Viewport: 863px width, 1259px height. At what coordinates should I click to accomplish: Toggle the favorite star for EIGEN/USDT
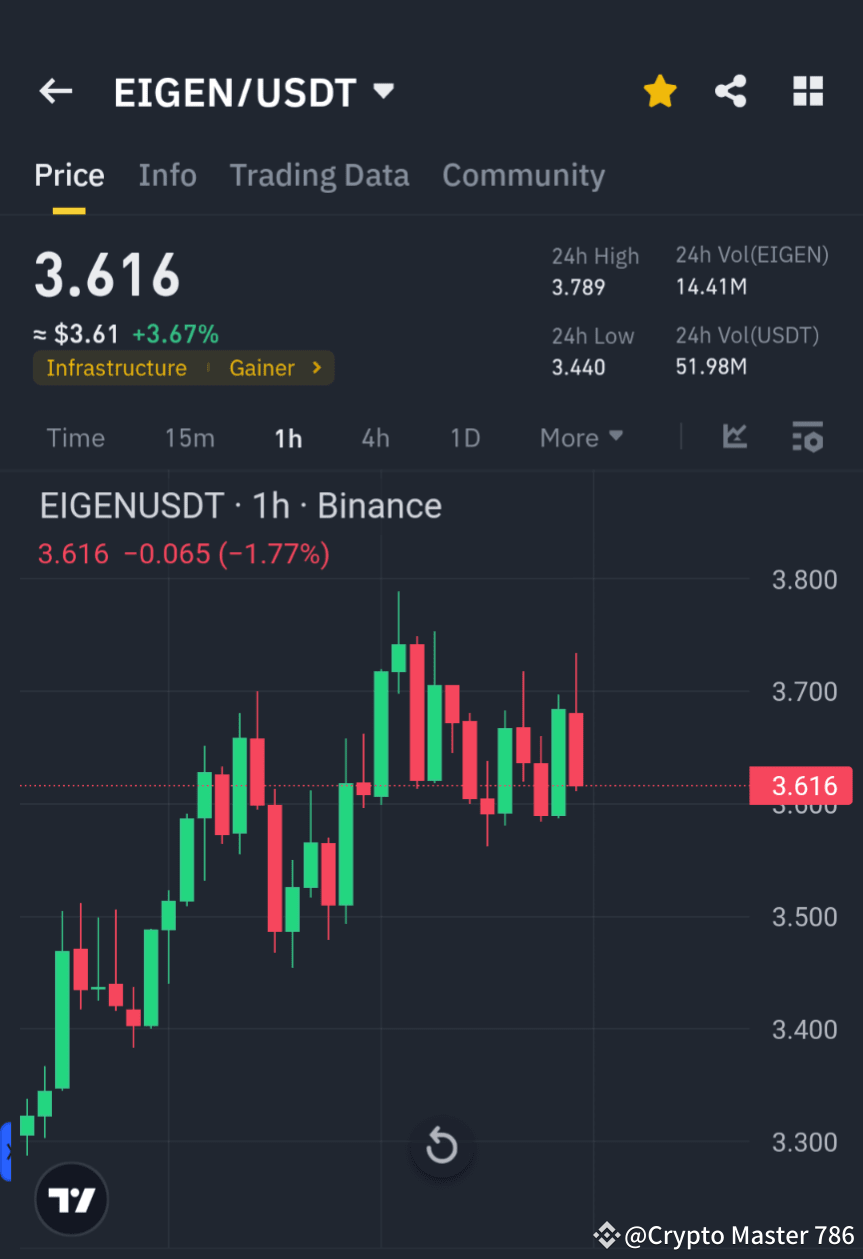659,90
